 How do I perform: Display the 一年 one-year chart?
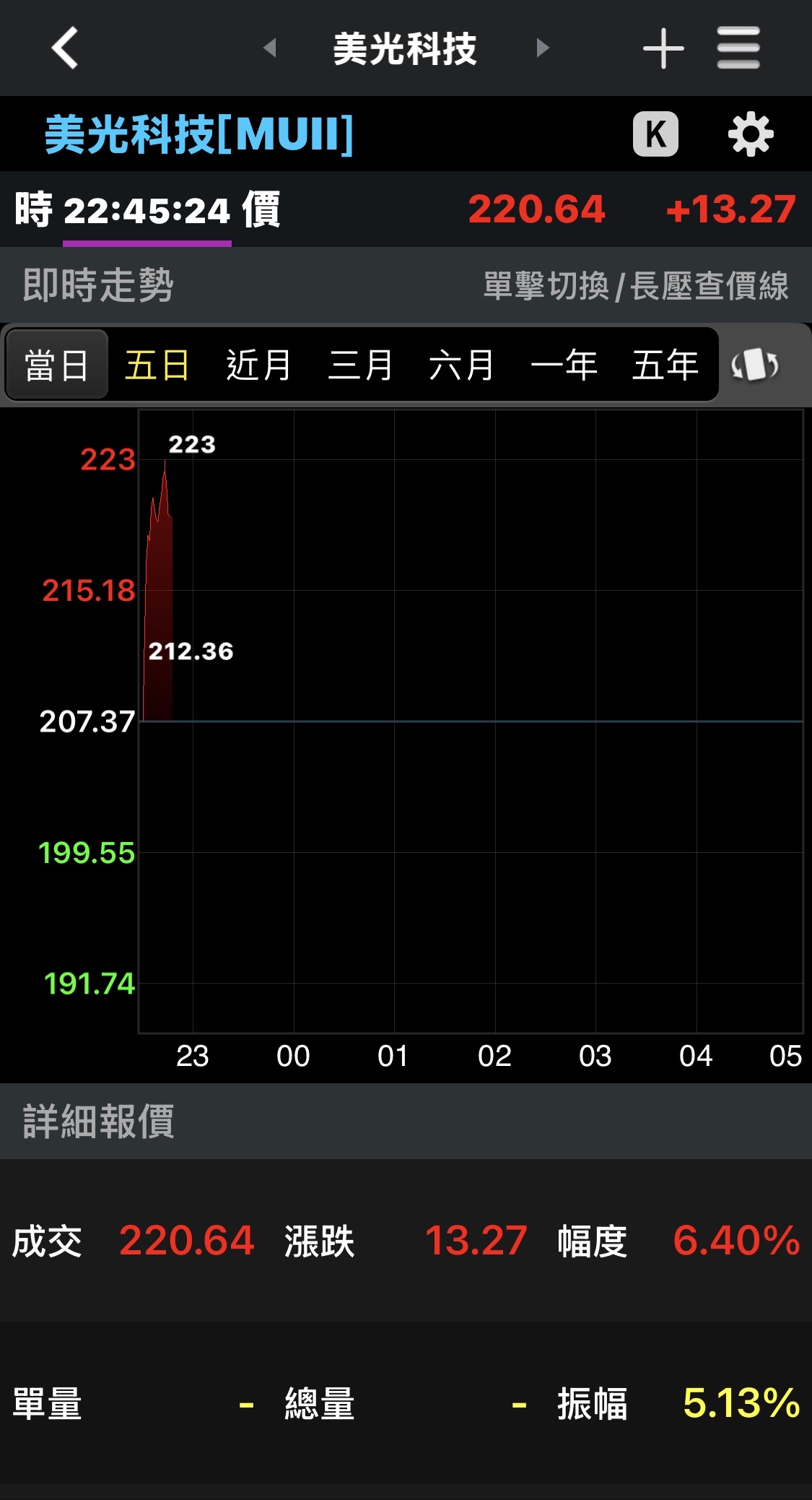tap(564, 365)
